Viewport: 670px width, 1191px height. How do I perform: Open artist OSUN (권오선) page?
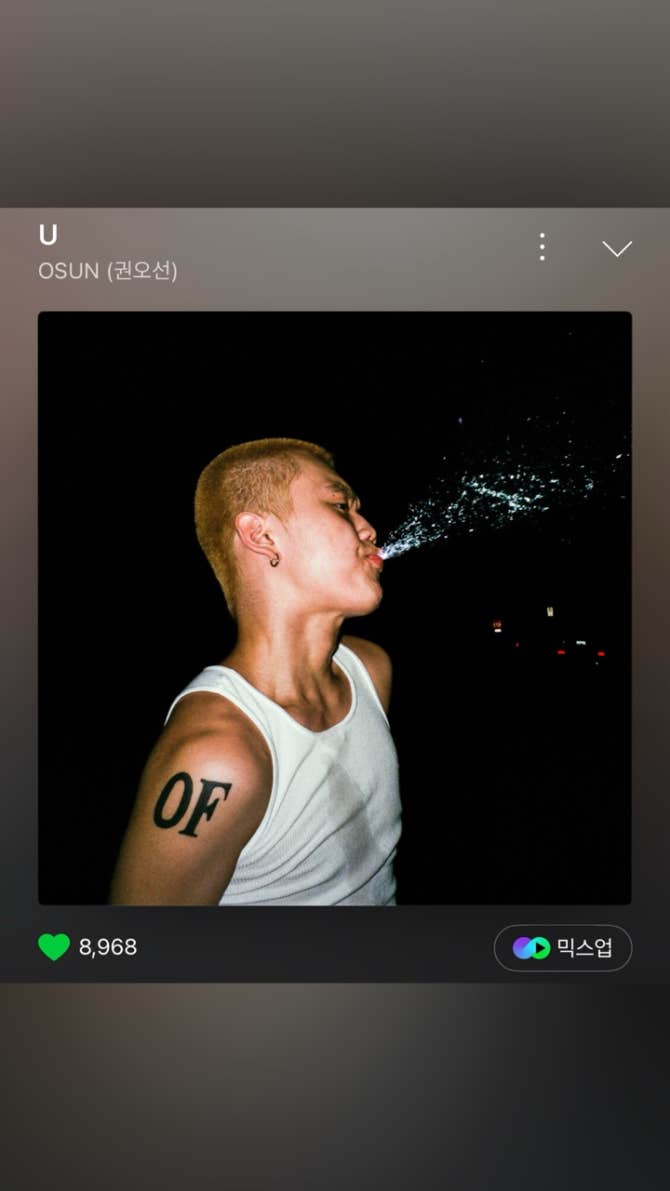tap(108, 271)
